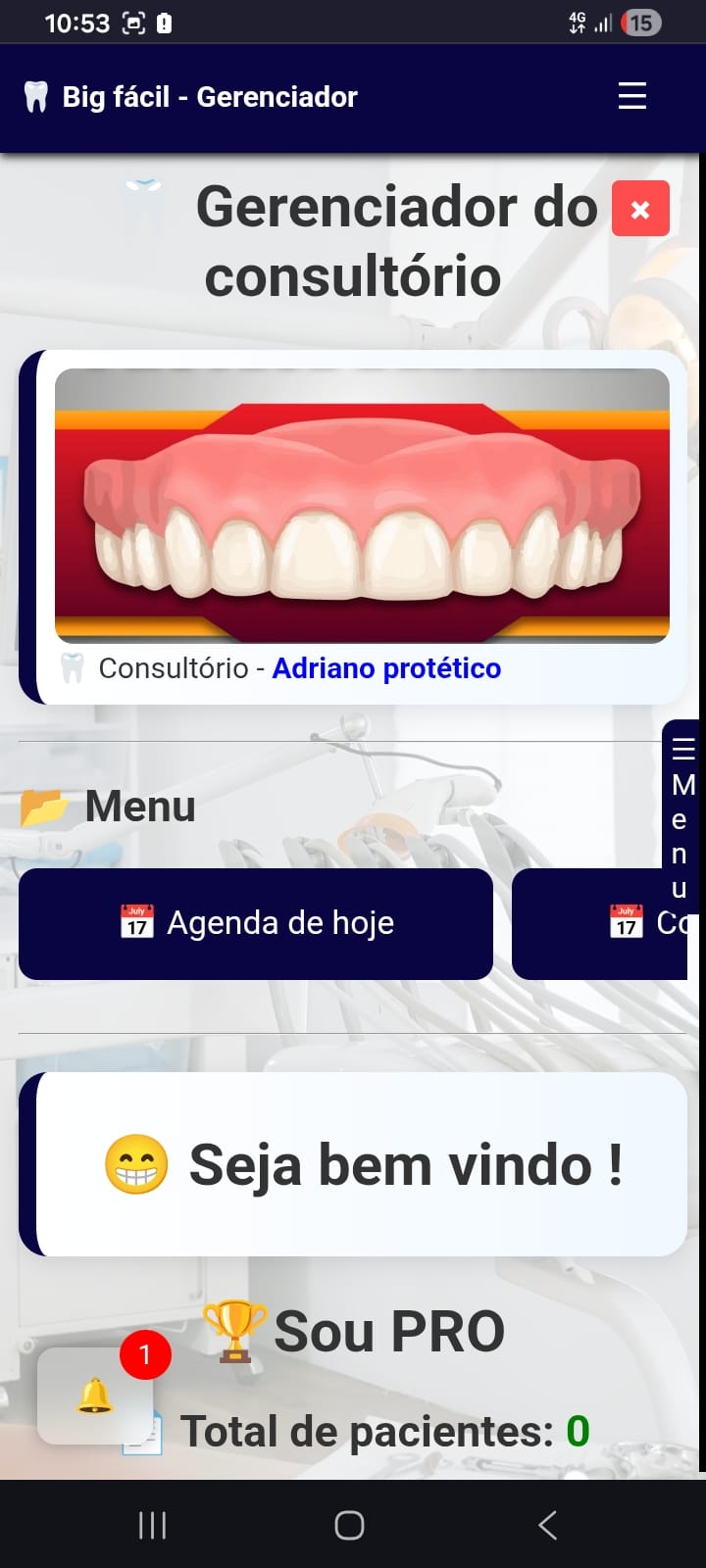
Task: Dismiss the banner with the red X button
Action: click(x=639, y=208)
